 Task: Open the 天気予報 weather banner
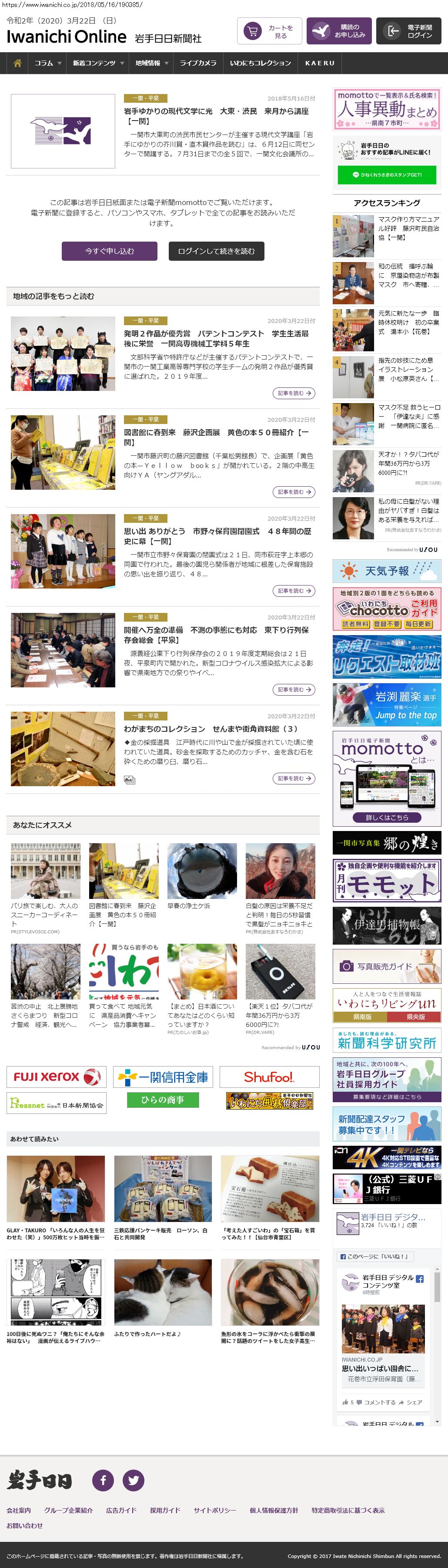[387, 571]
